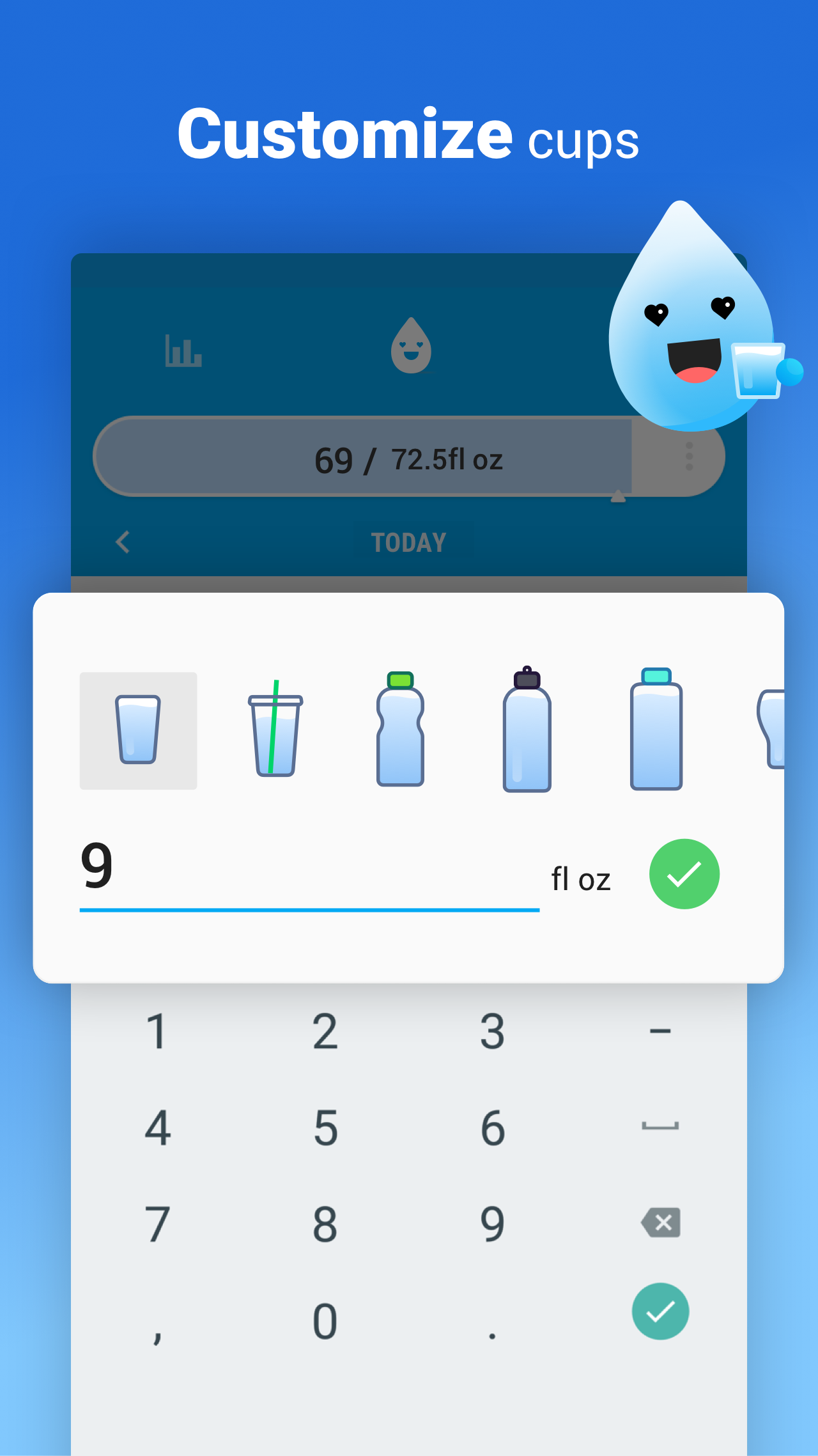Pick the green-capped water bottle
The image size is (818, 1456).
click(399, 730)
